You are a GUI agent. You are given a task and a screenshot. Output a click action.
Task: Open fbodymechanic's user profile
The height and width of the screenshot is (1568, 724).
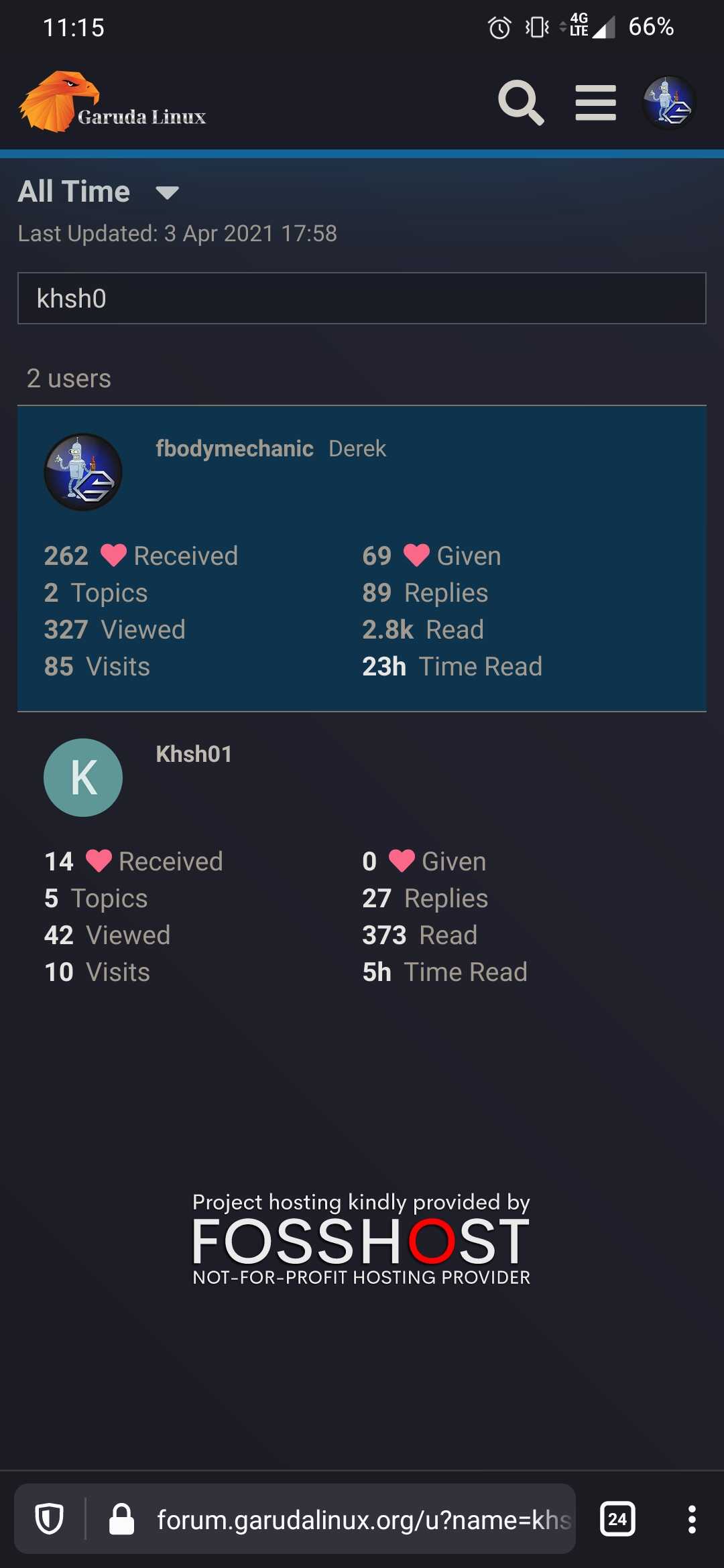(x=235, y=448)
